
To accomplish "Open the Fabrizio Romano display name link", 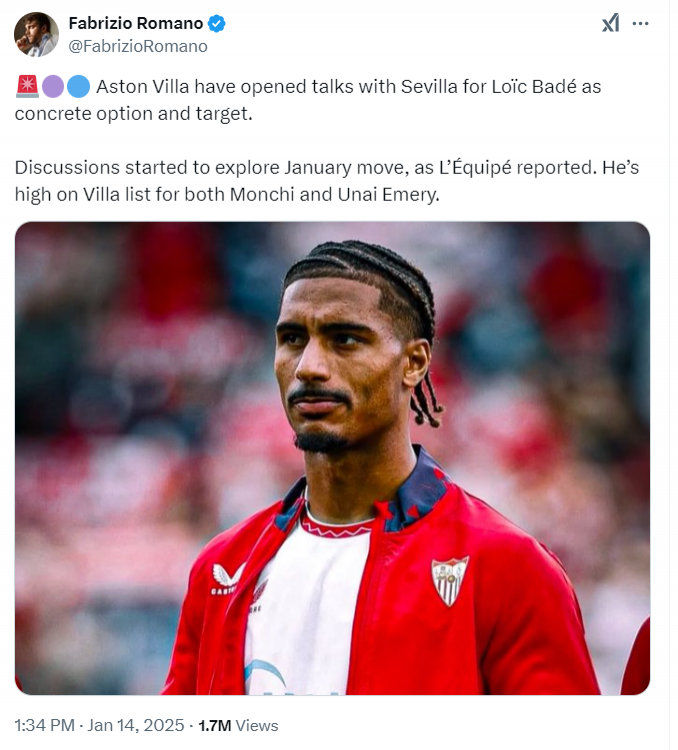I will point(135,23).
